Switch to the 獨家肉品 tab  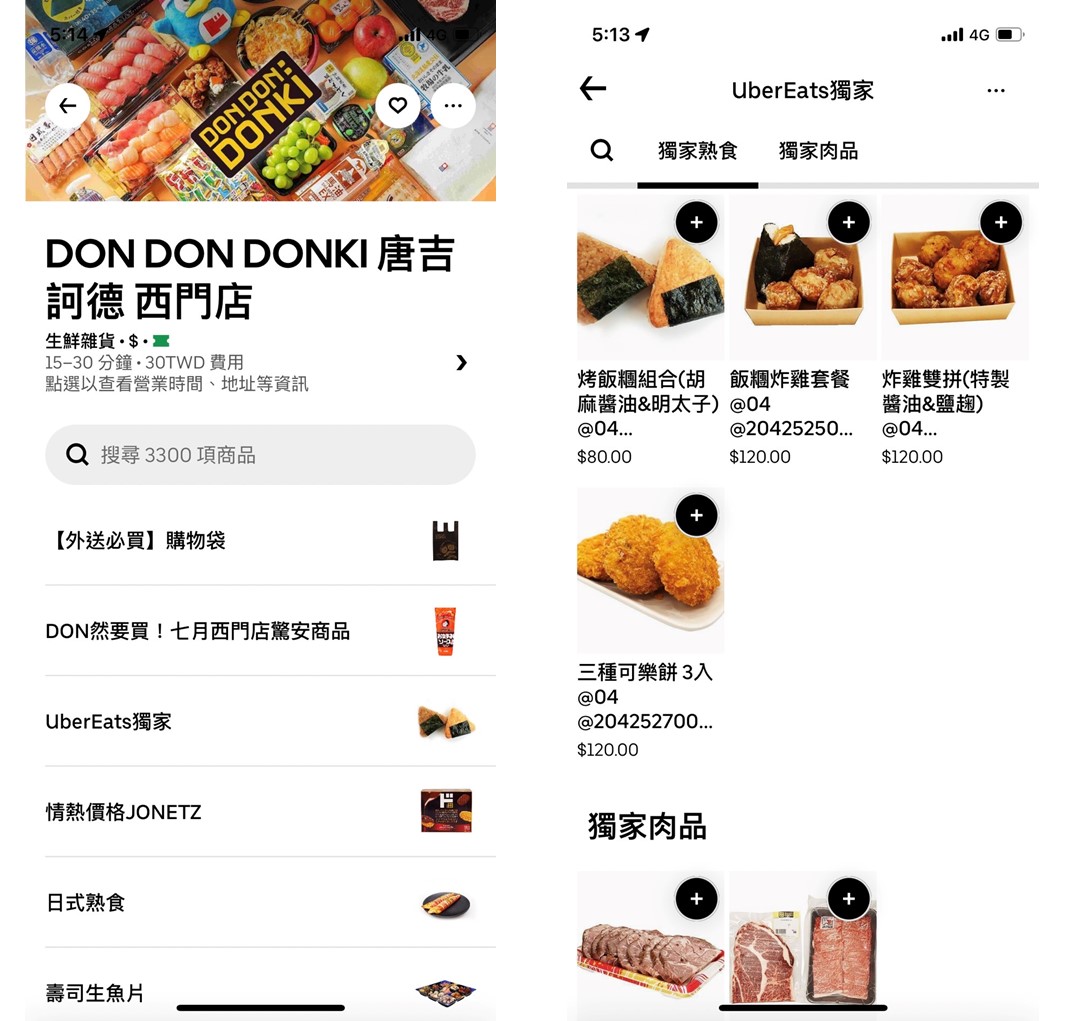(818, 151)
